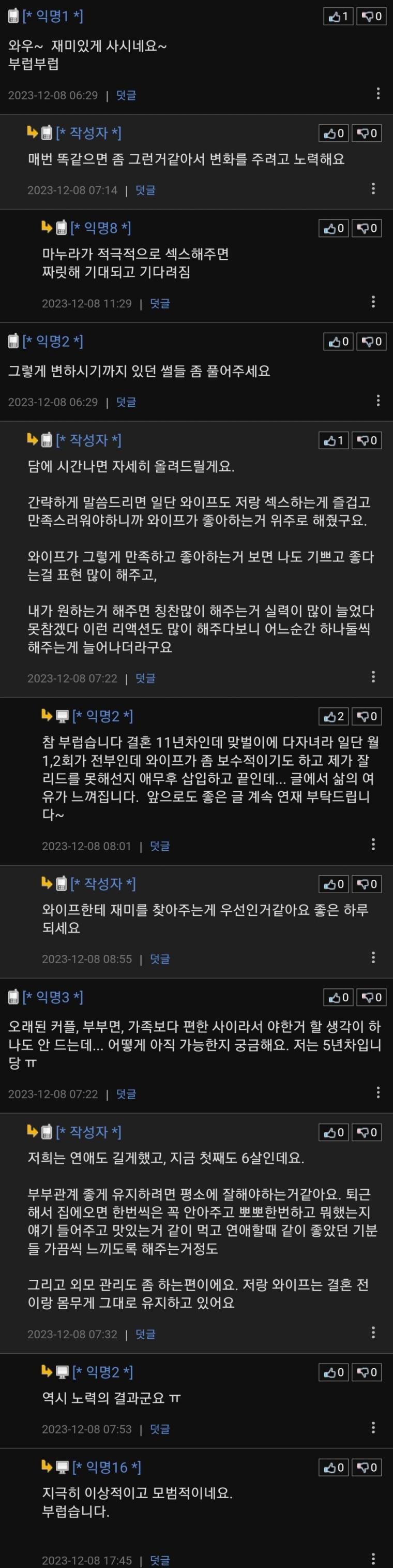
Task: Like the author's 07:22 reply
Action: (334, 440)
